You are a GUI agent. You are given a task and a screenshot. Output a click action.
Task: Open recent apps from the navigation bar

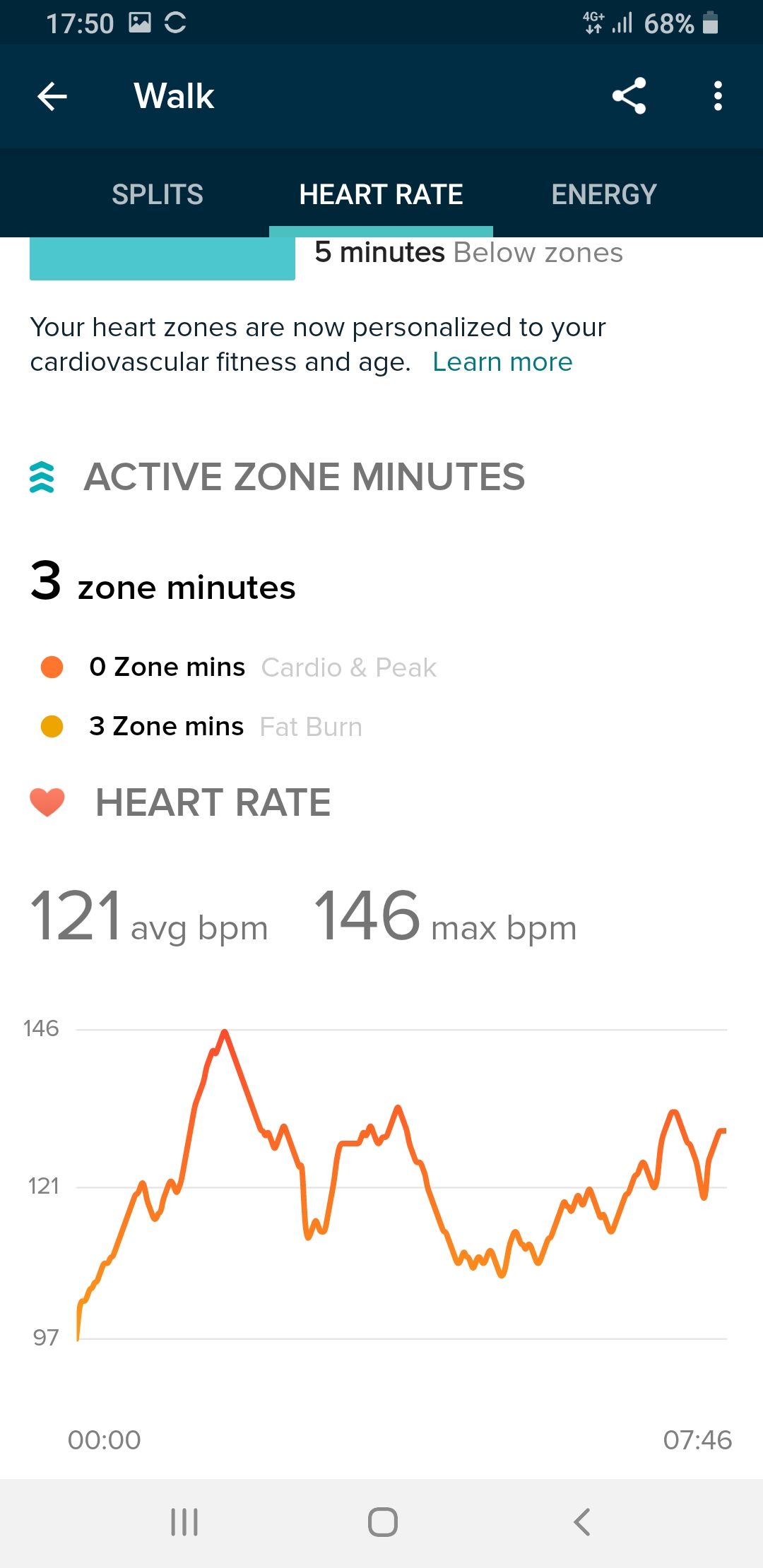coord(184,1522)
